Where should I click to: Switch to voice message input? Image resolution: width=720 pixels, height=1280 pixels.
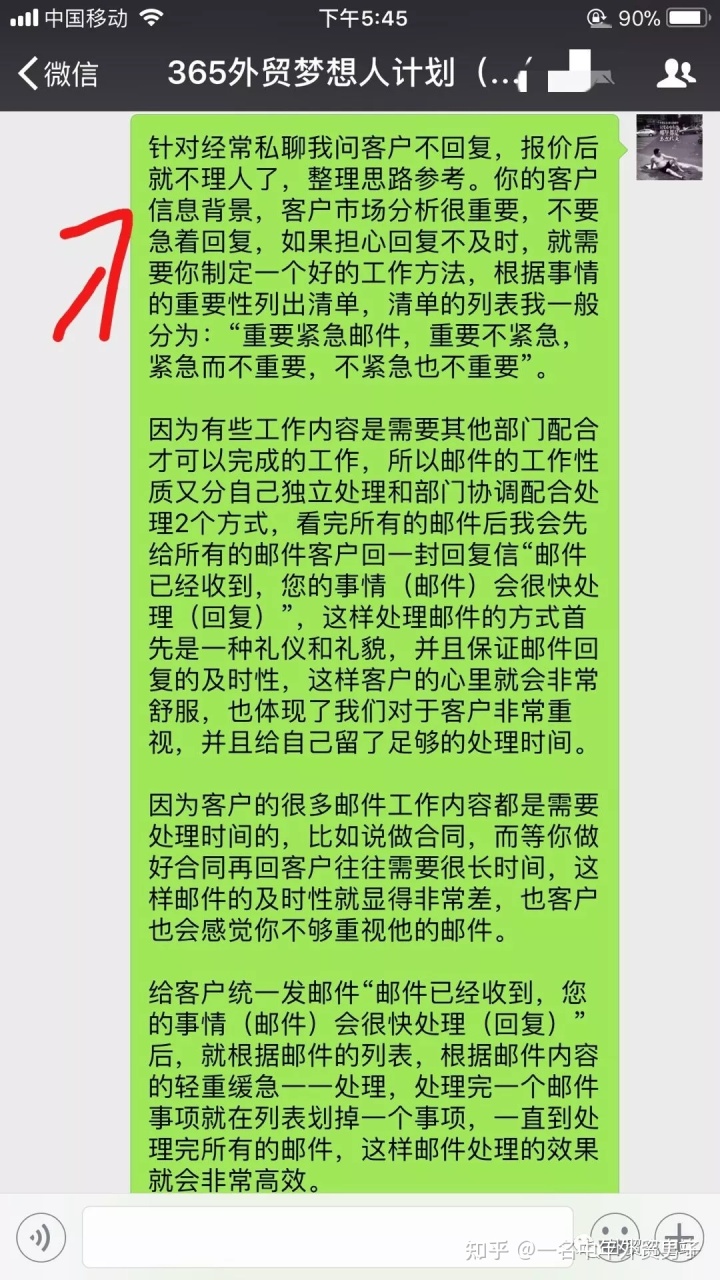(41, 1239)
